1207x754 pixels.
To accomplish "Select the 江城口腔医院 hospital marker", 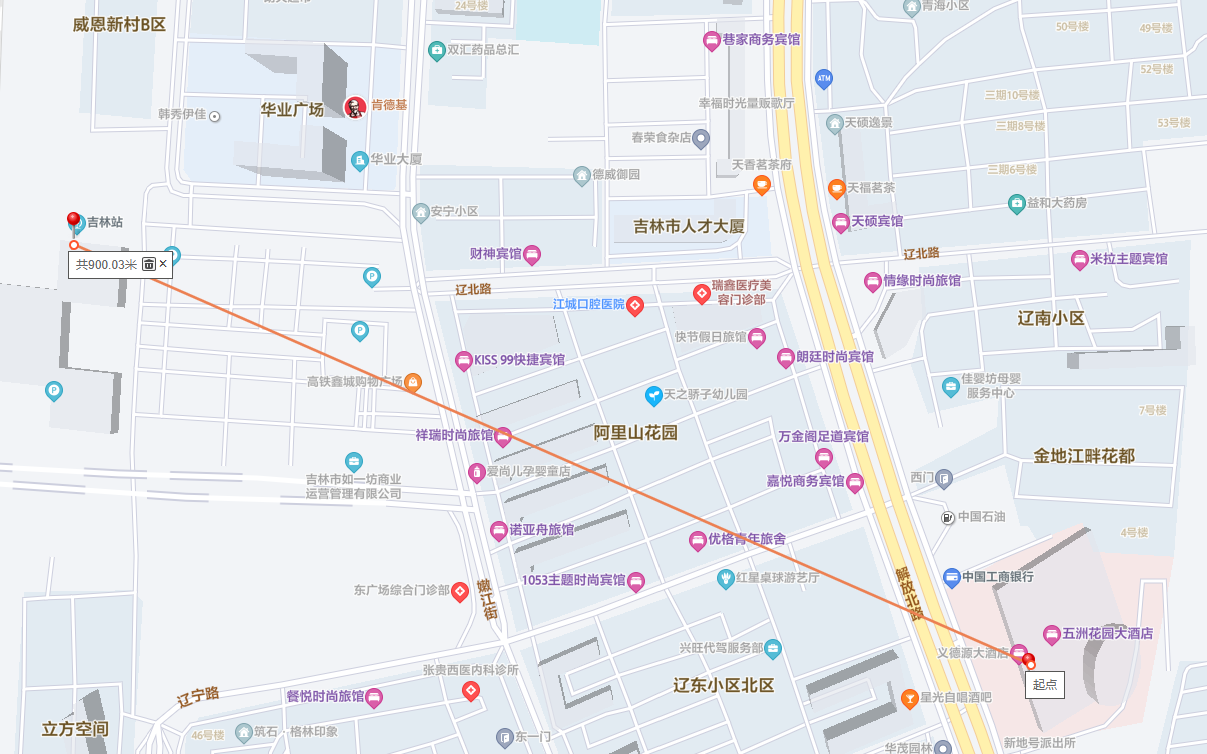I will click(634, 304).
